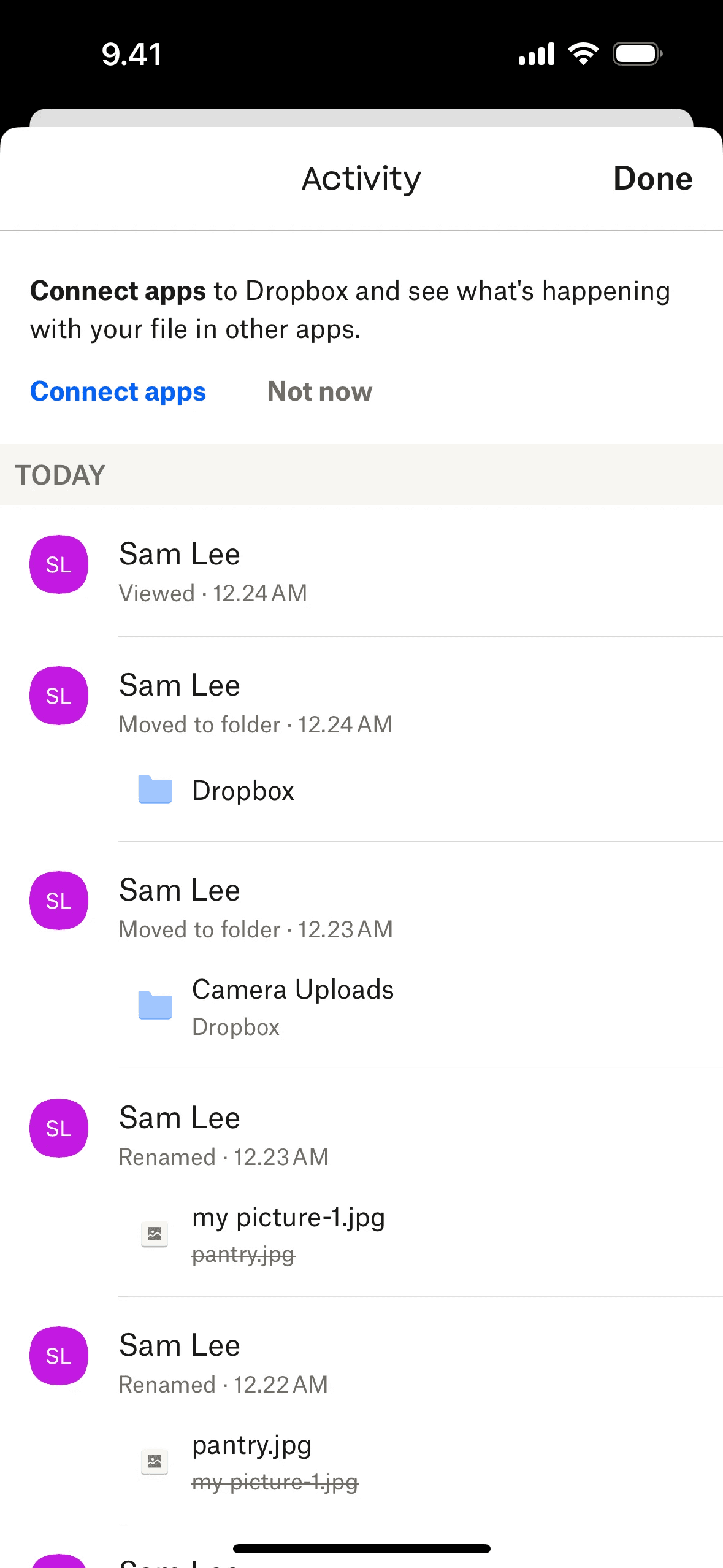
Task: Tap the Connect apps link
Action: point(118,391)
